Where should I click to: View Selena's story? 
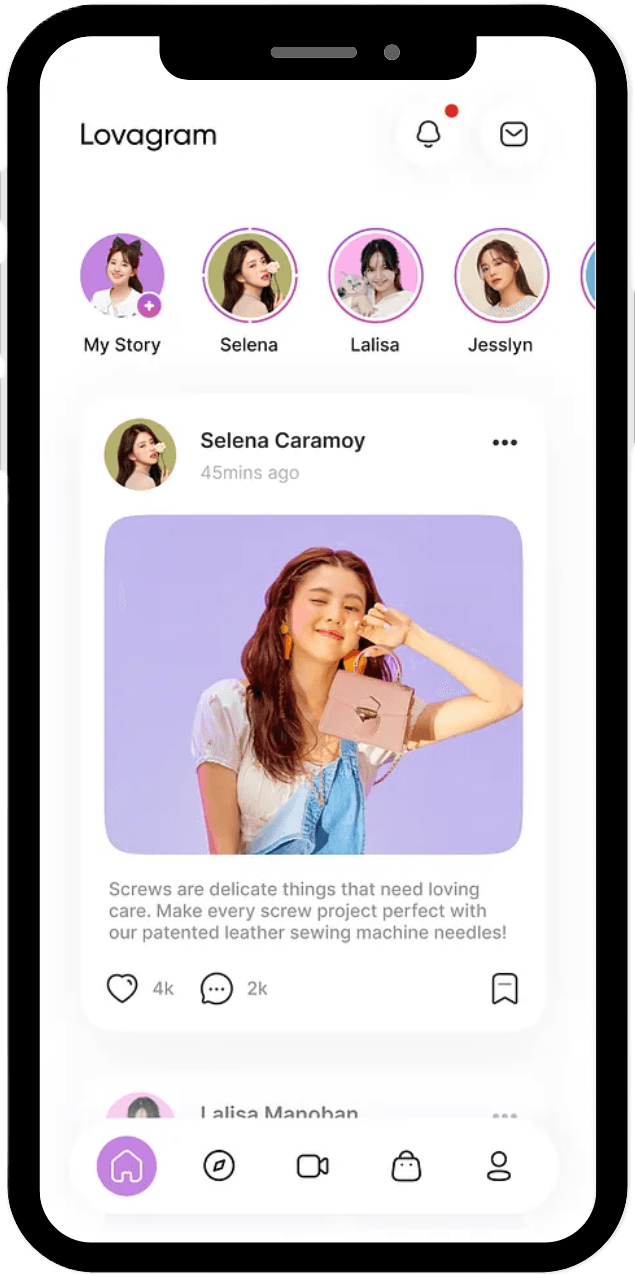tap(248, 275)
